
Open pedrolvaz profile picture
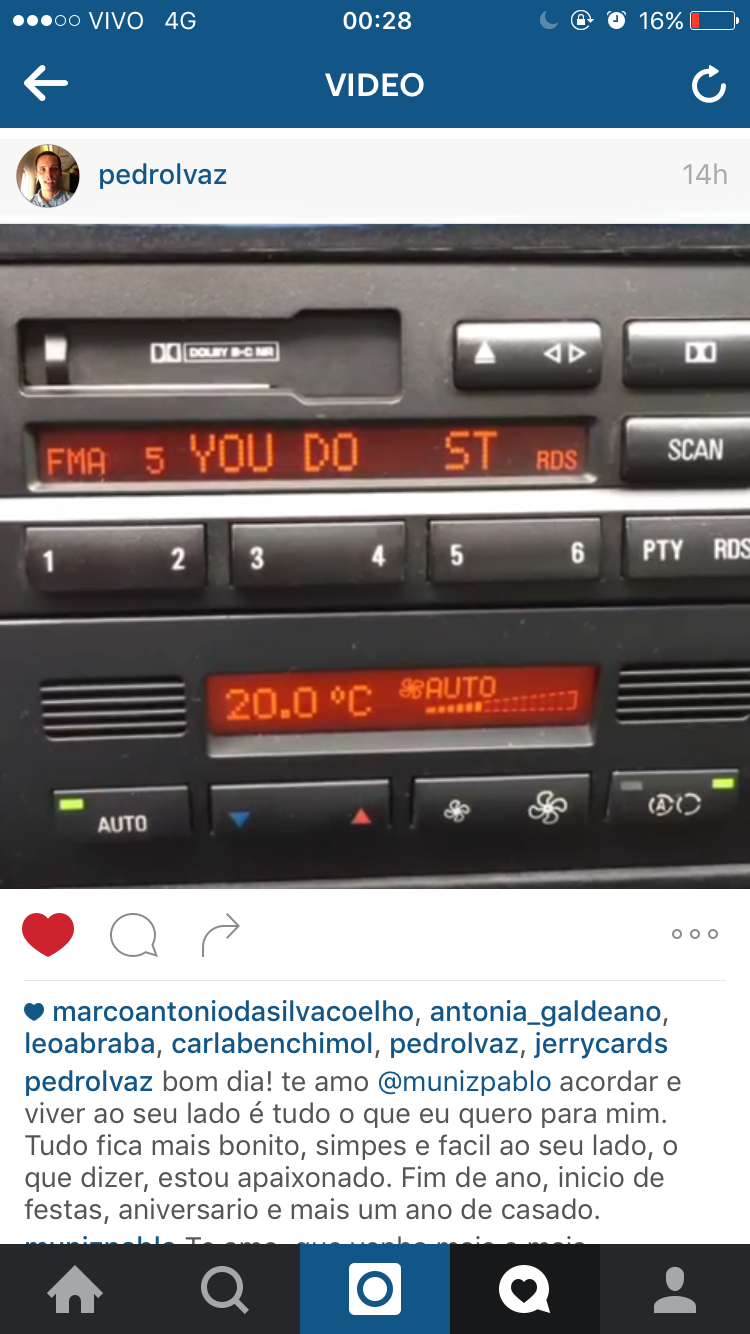[48, 176]
